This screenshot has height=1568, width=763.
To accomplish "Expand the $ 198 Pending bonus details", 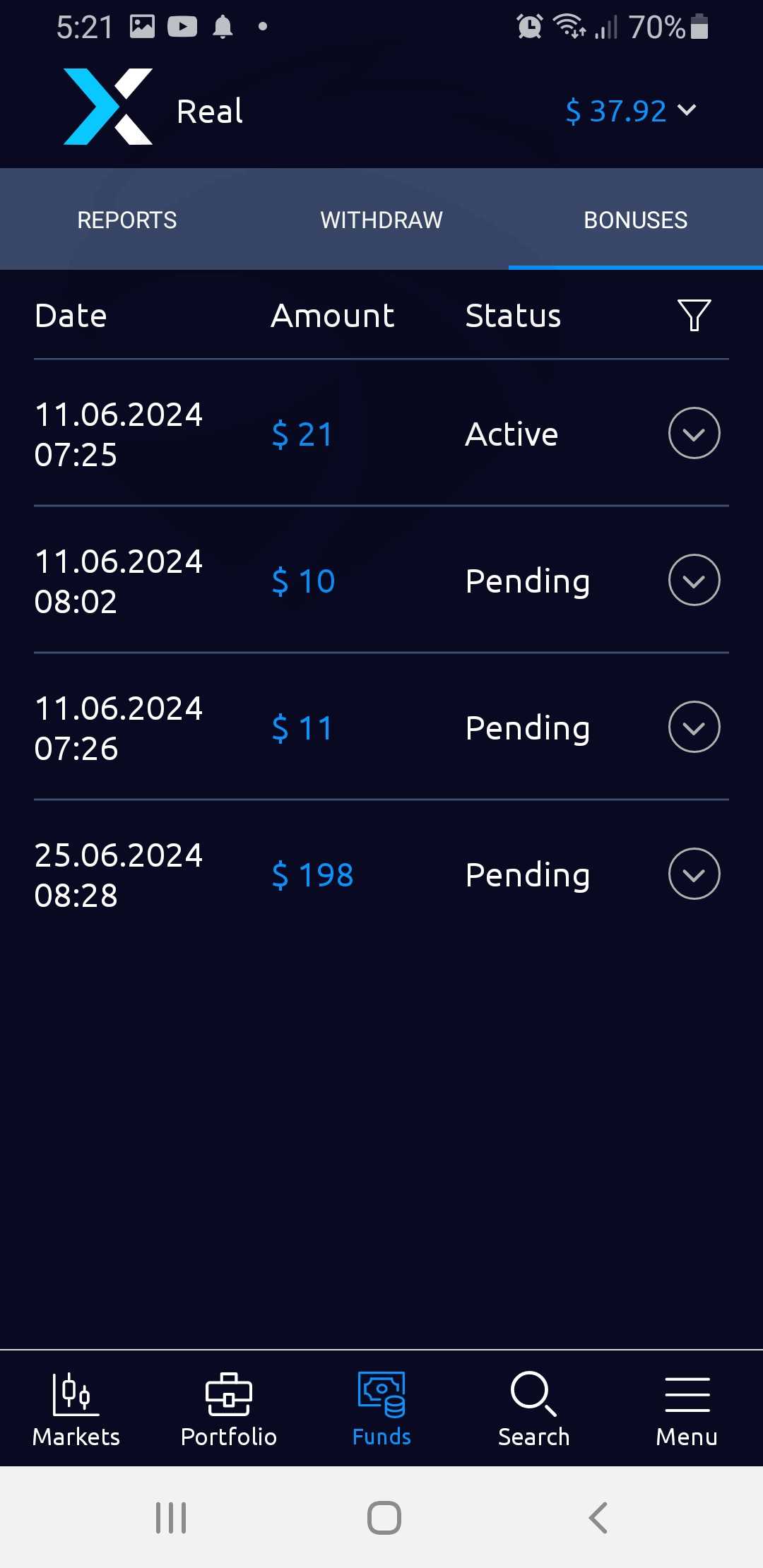I will click(694, 874).
